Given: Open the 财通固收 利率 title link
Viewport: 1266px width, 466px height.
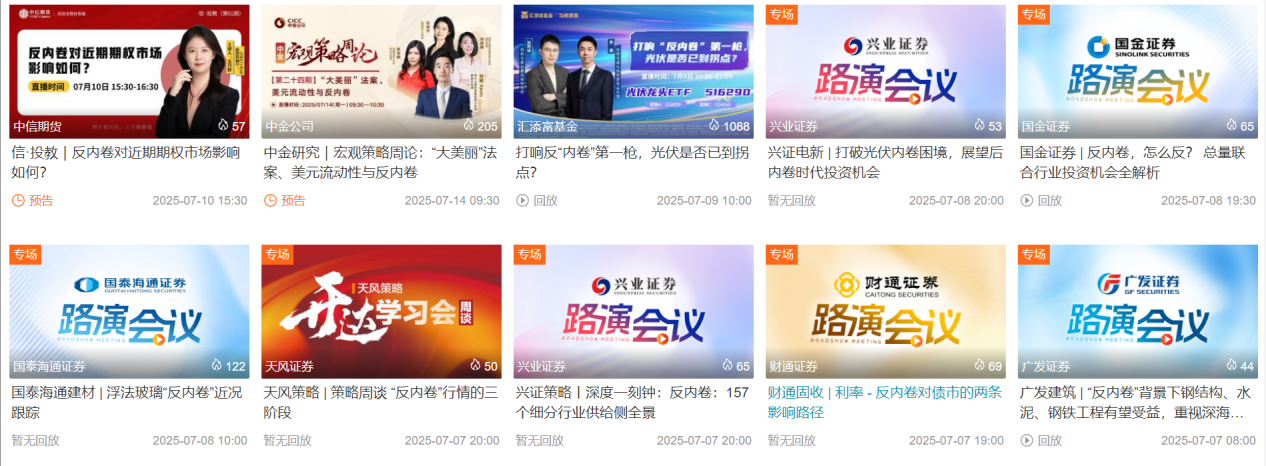Looking at the screenshot, I should (x=885, y=402).
